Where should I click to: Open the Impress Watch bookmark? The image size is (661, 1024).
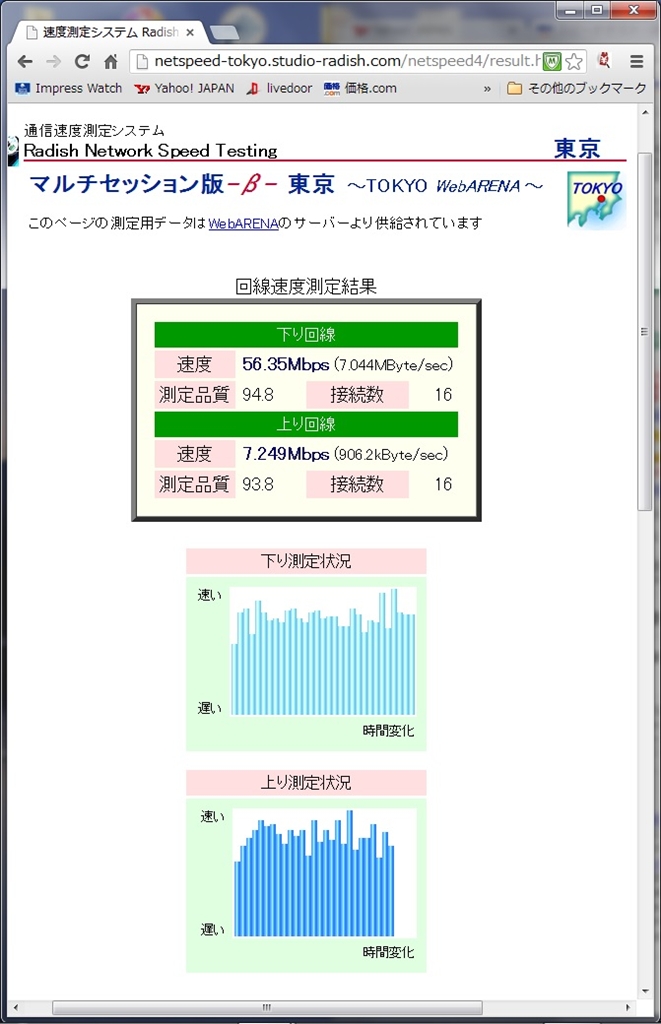tap(69, 88)
